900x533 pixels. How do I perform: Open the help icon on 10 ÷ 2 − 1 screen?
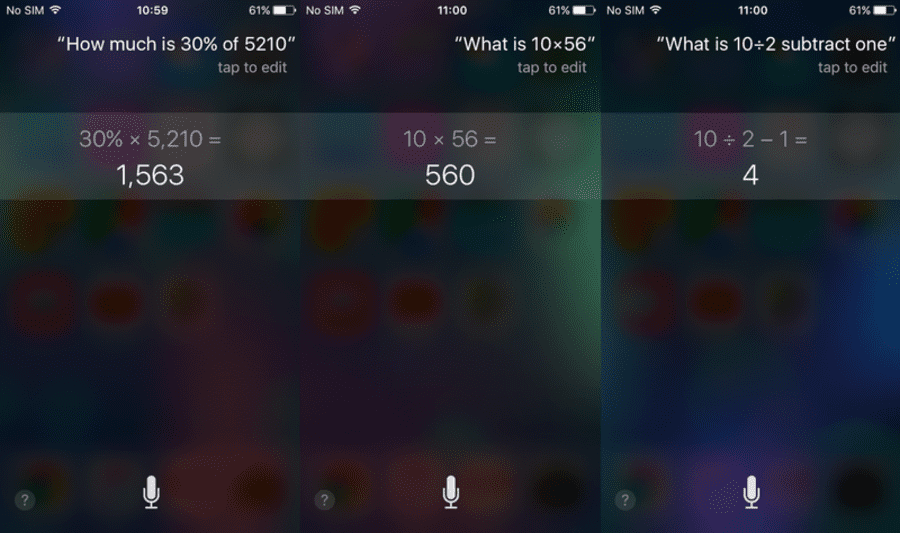coord(625,500)
